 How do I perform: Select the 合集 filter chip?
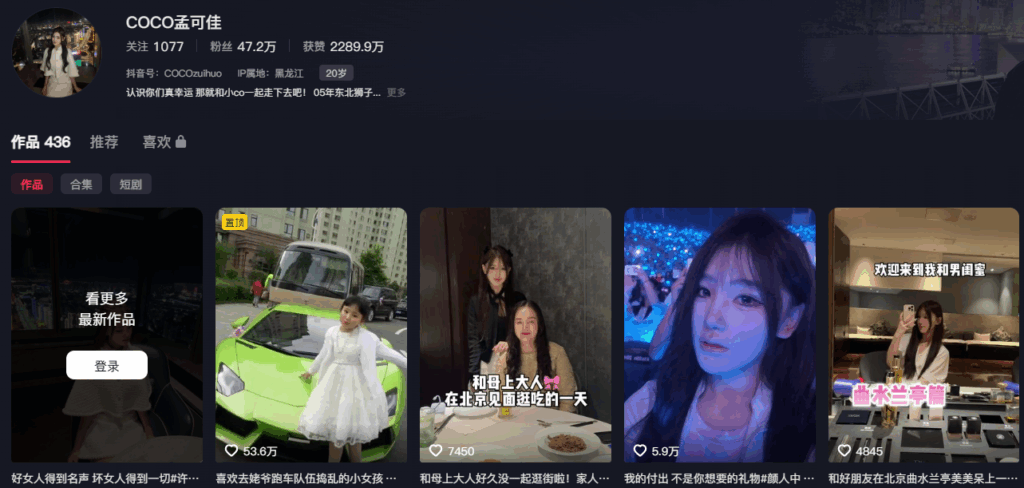81,184
